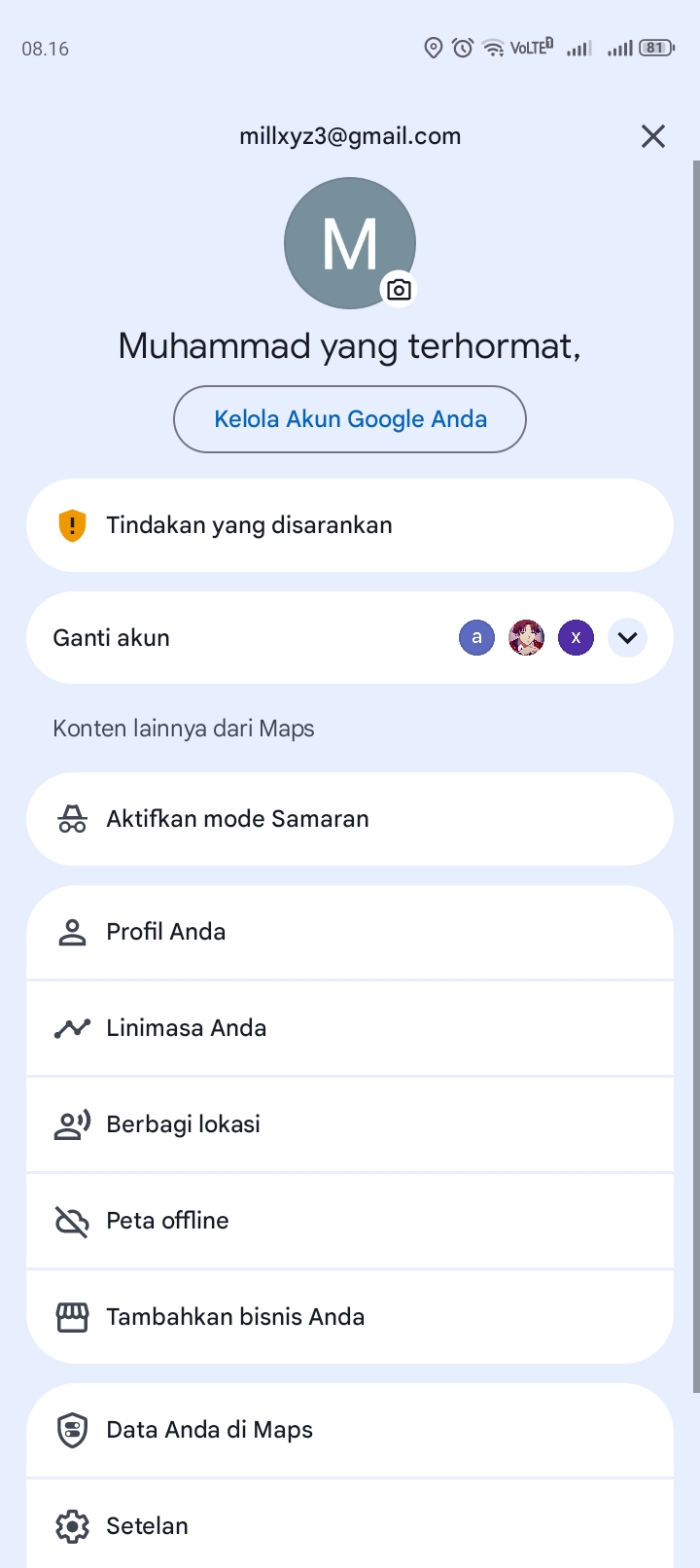This screenshot has width=700, height=1568.
Task: View Linimasa Anda
Action: click(349, 1028)
